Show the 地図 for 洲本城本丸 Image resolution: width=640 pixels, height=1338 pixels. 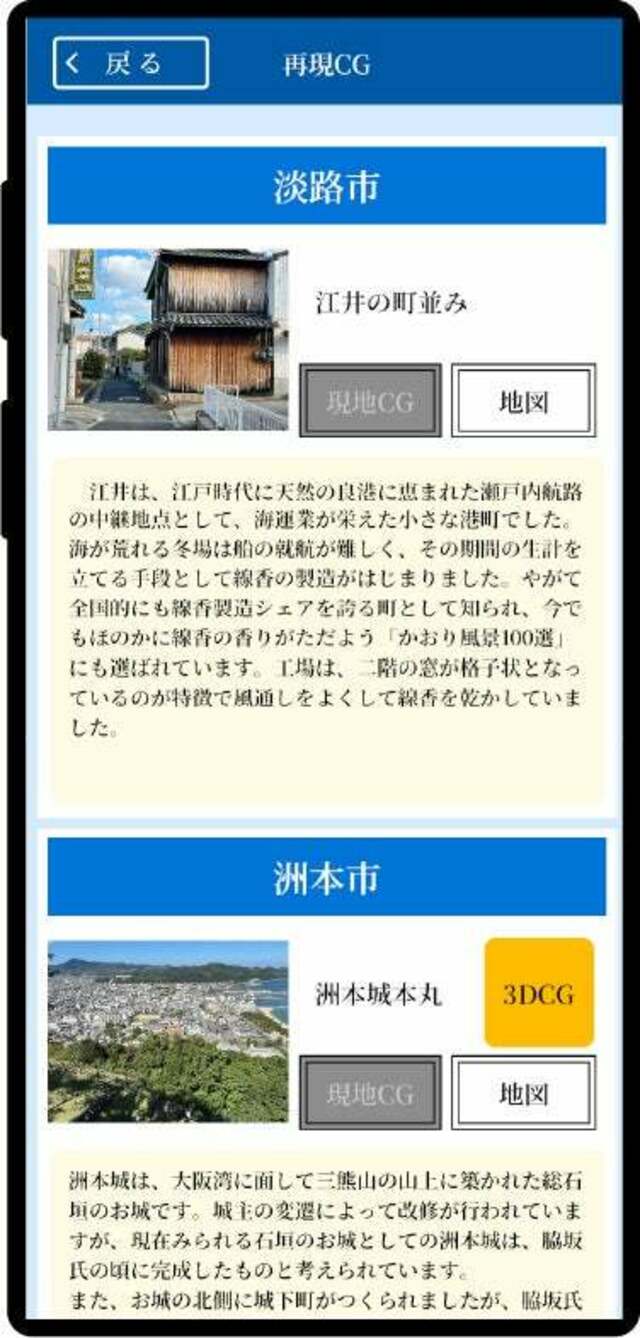pyautogui.click(x=523, y=1093)
